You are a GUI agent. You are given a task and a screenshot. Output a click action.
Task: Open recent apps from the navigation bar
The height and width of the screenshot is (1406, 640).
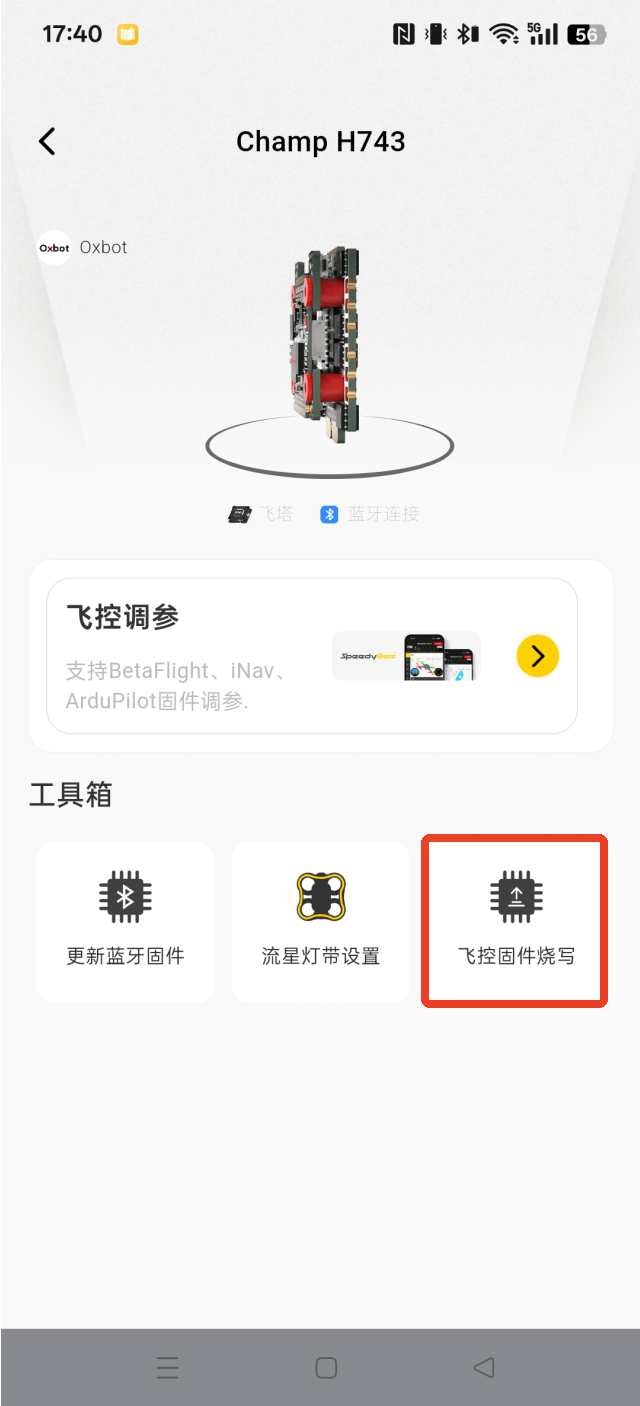point(167,1367)
